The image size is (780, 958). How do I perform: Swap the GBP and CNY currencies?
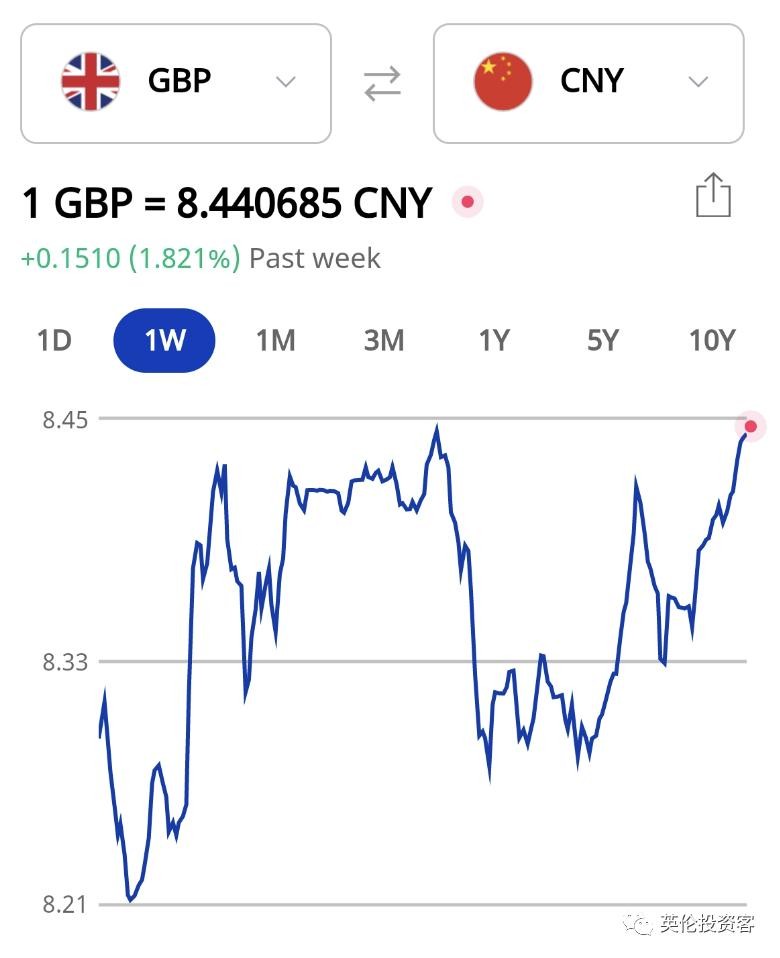[x=382, y=83]
